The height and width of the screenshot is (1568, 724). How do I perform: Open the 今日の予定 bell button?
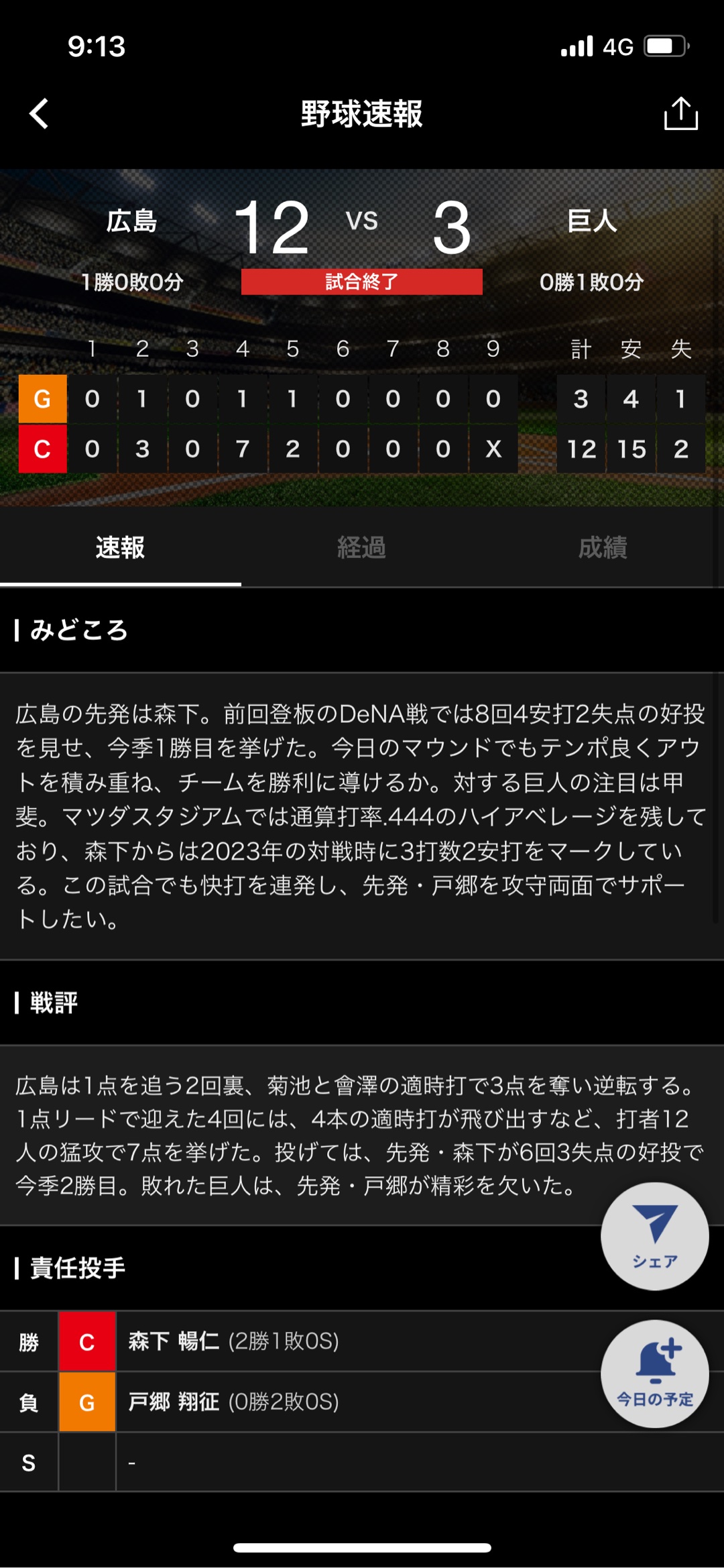pos(654,1374)
